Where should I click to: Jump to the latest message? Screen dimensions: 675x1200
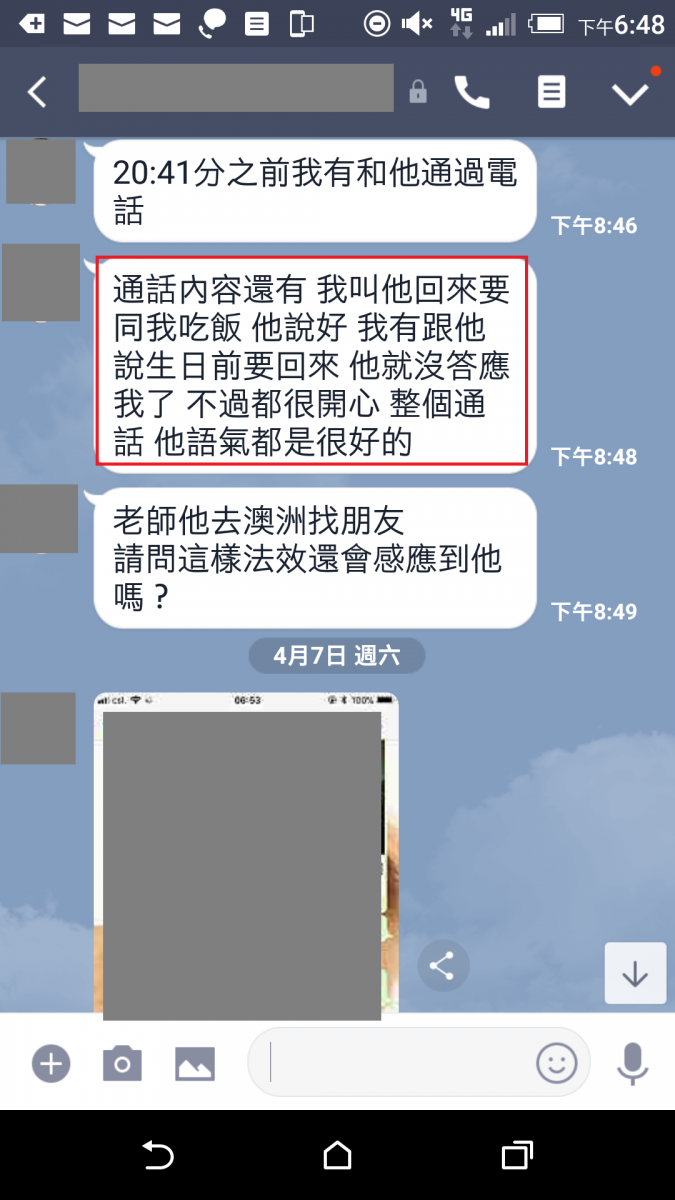pyautogui.click(x=635, y=973)
